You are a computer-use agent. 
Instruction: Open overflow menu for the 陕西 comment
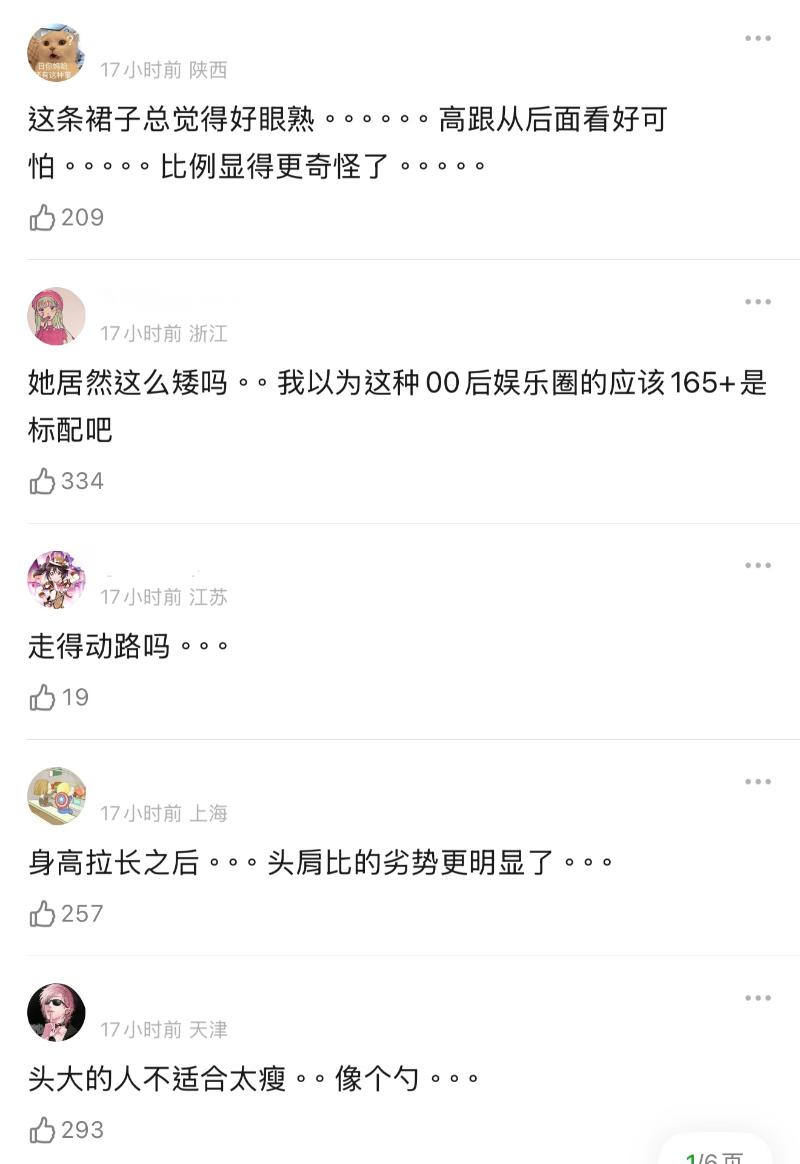click(x=757, y=39)
